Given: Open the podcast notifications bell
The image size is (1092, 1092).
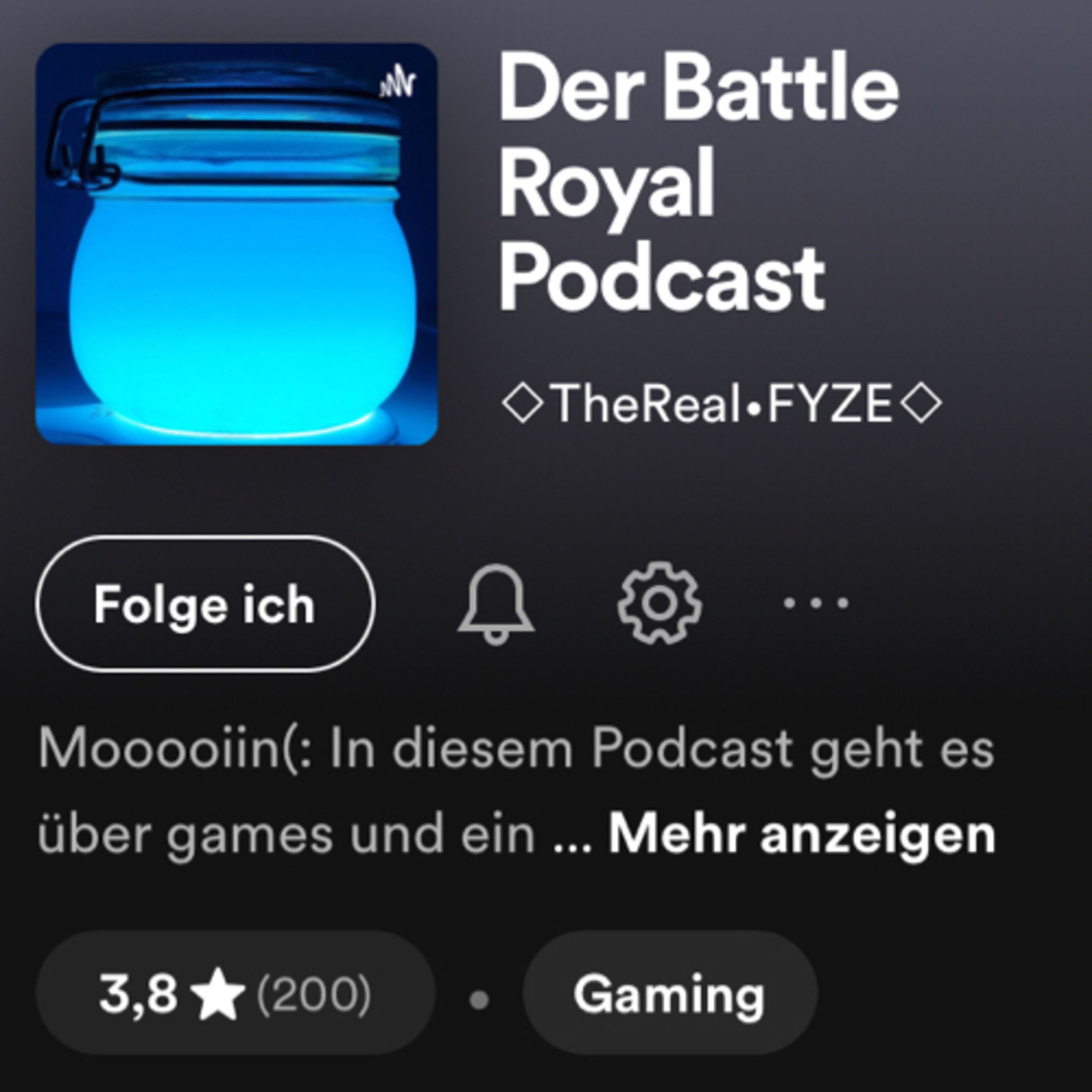Looking at the screenshot, I should tap(496, 604).
